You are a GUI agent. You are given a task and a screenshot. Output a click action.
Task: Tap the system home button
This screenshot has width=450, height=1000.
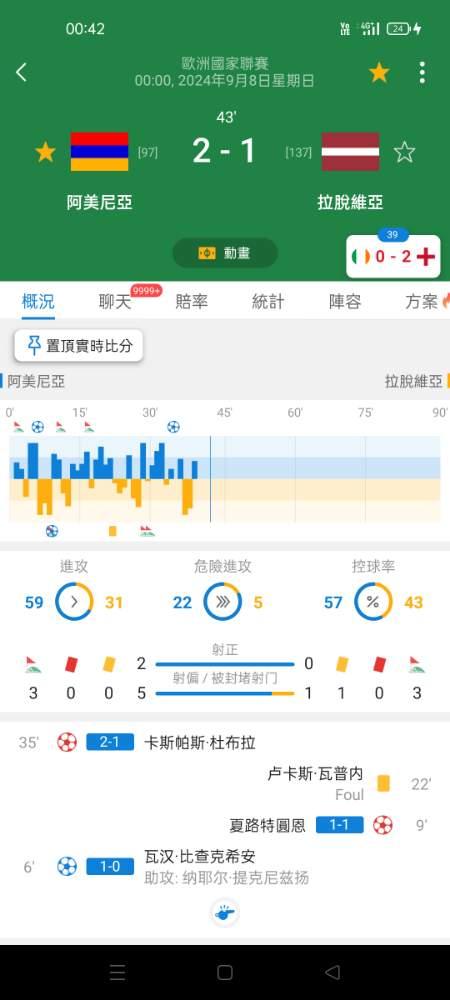click(x=225, y=972)
